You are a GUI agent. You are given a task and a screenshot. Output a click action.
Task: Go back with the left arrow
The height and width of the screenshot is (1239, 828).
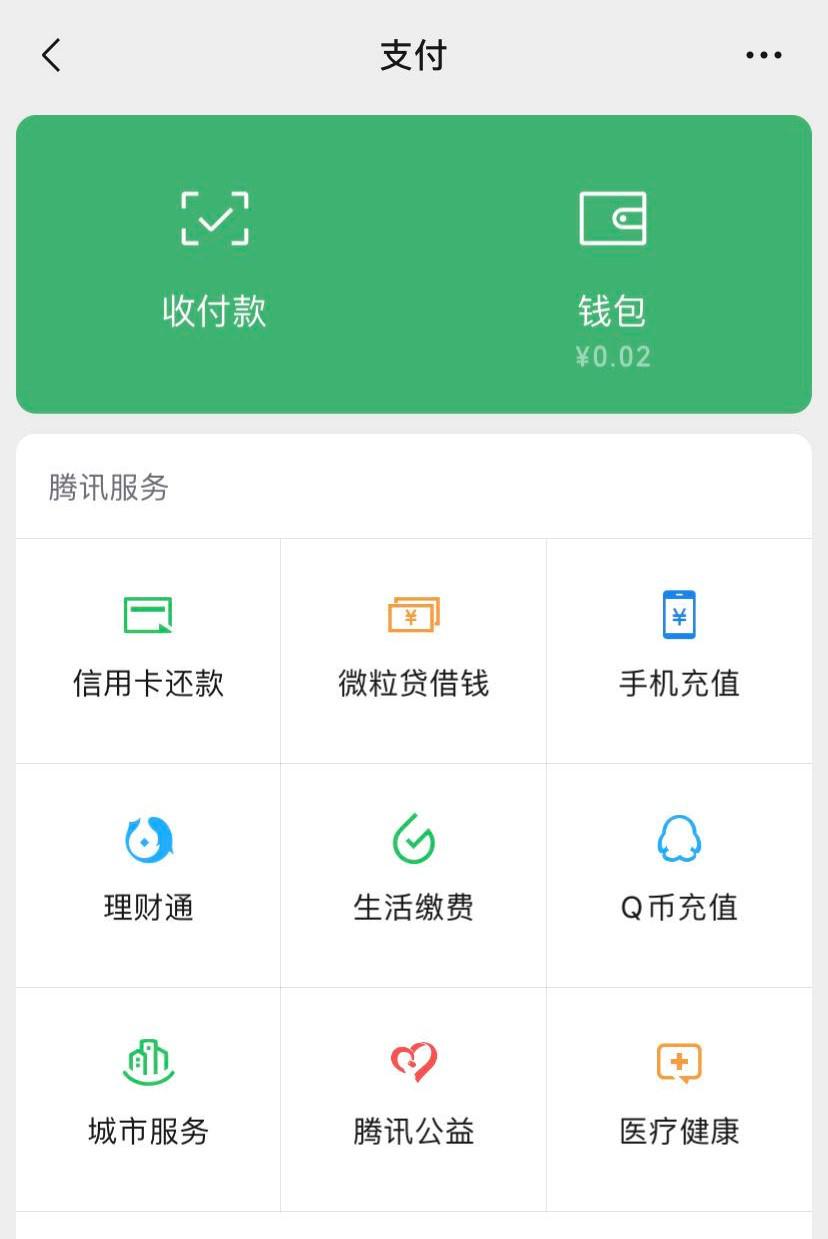(x=51, y=55)
